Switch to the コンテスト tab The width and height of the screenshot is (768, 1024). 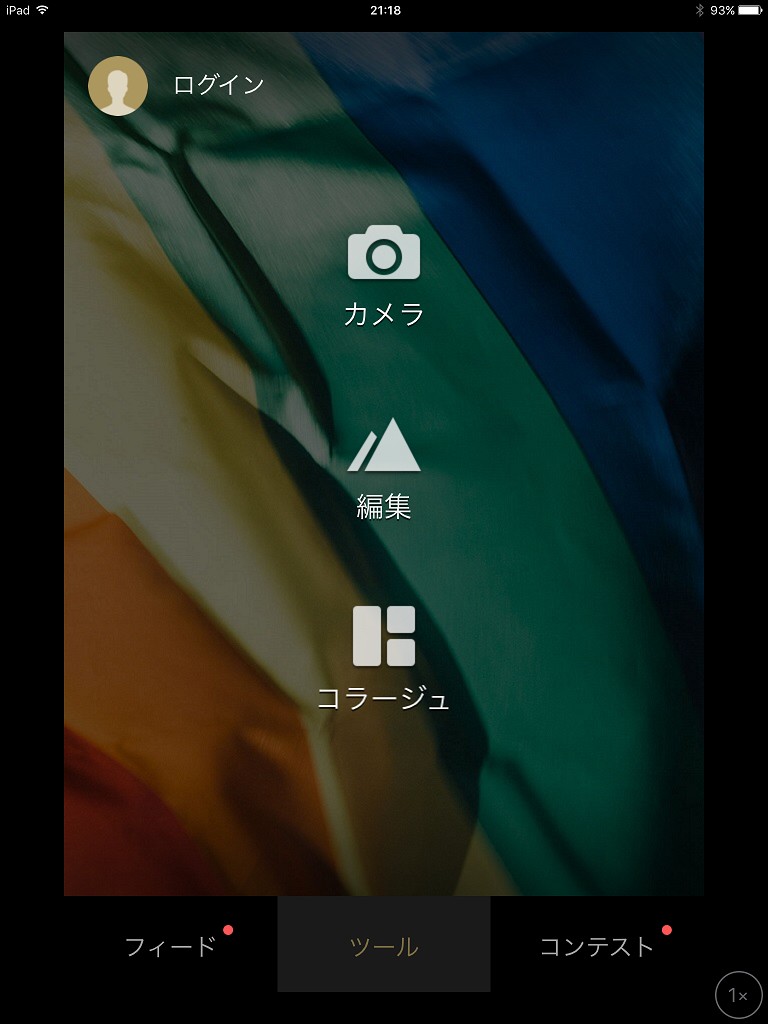click(x=597, y=946)
